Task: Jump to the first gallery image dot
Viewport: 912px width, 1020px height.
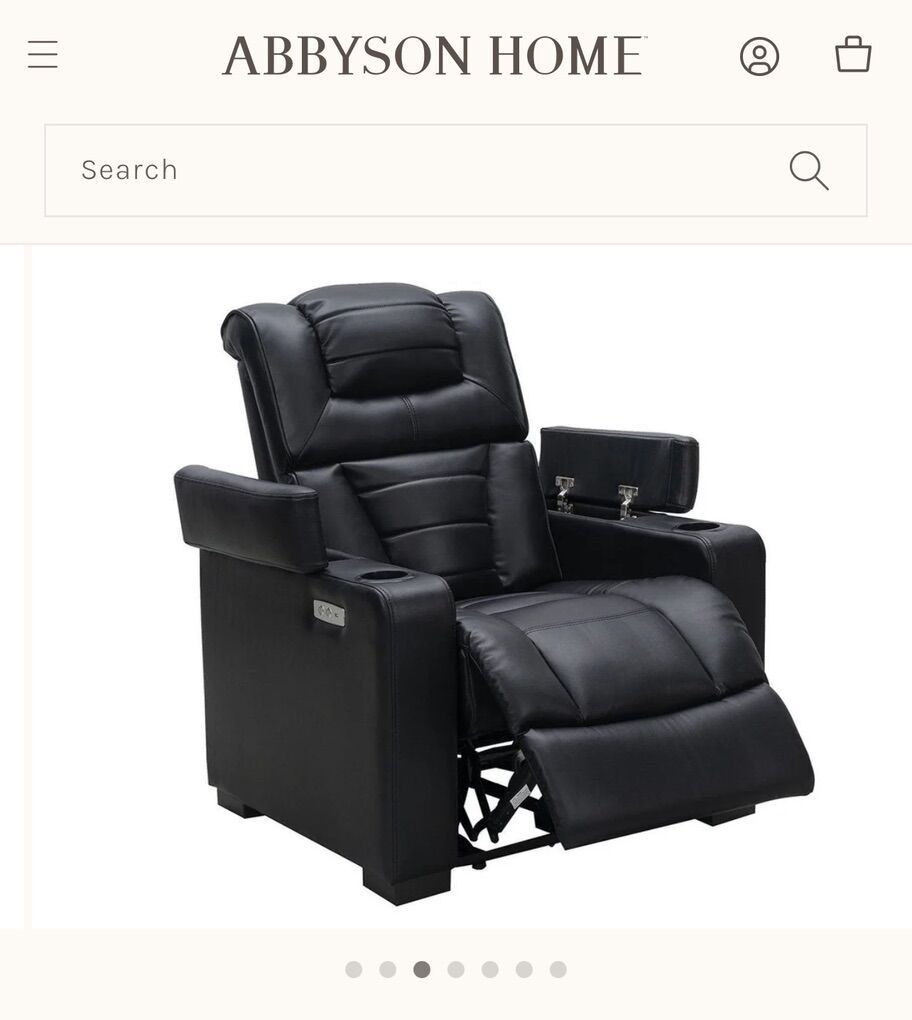Action: tap(353, 969)
